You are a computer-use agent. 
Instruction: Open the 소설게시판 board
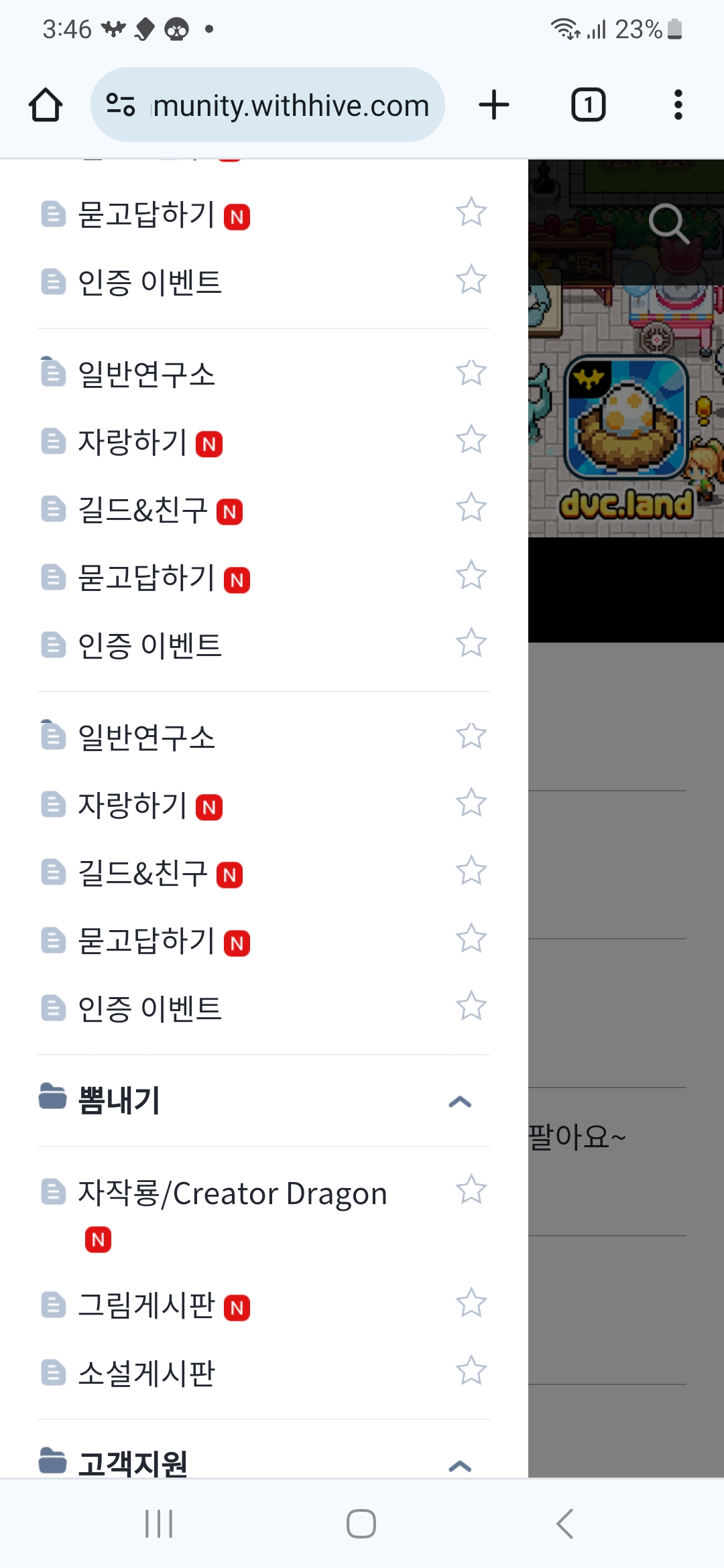(146, 1373)
